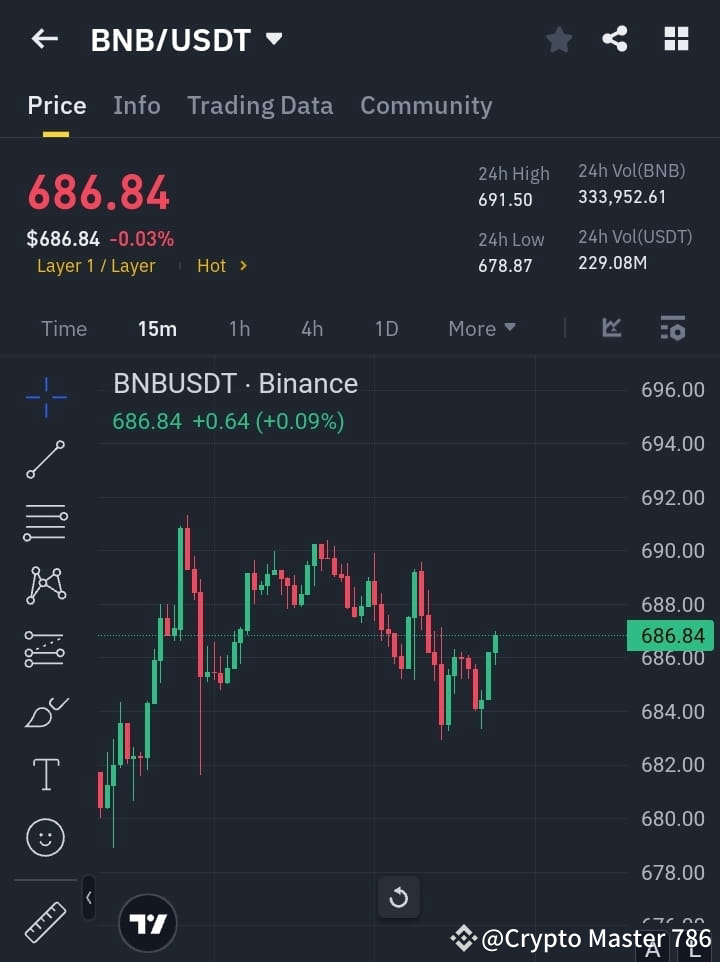Select the brush drawing tool

pyautogui.click(x=44, y=711)
